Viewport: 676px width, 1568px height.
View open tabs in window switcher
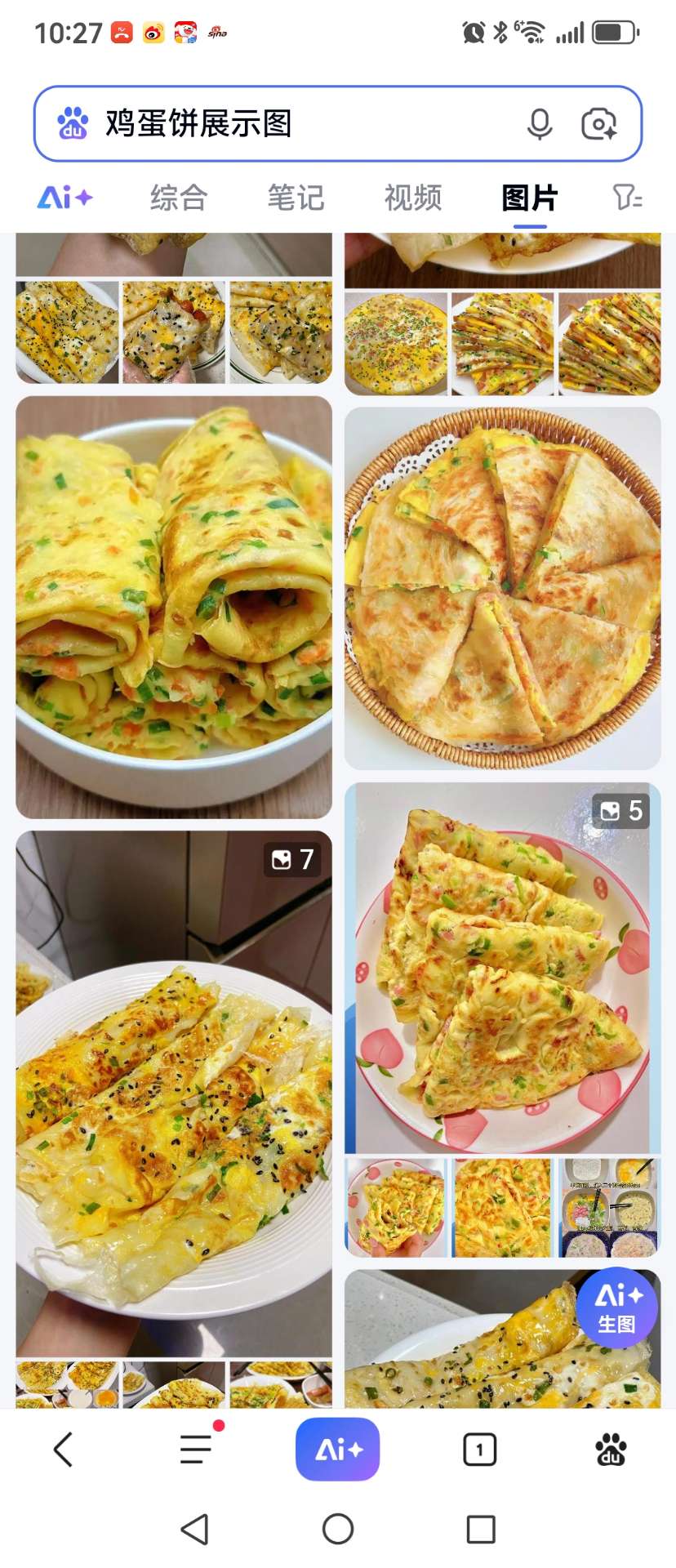479,1450
